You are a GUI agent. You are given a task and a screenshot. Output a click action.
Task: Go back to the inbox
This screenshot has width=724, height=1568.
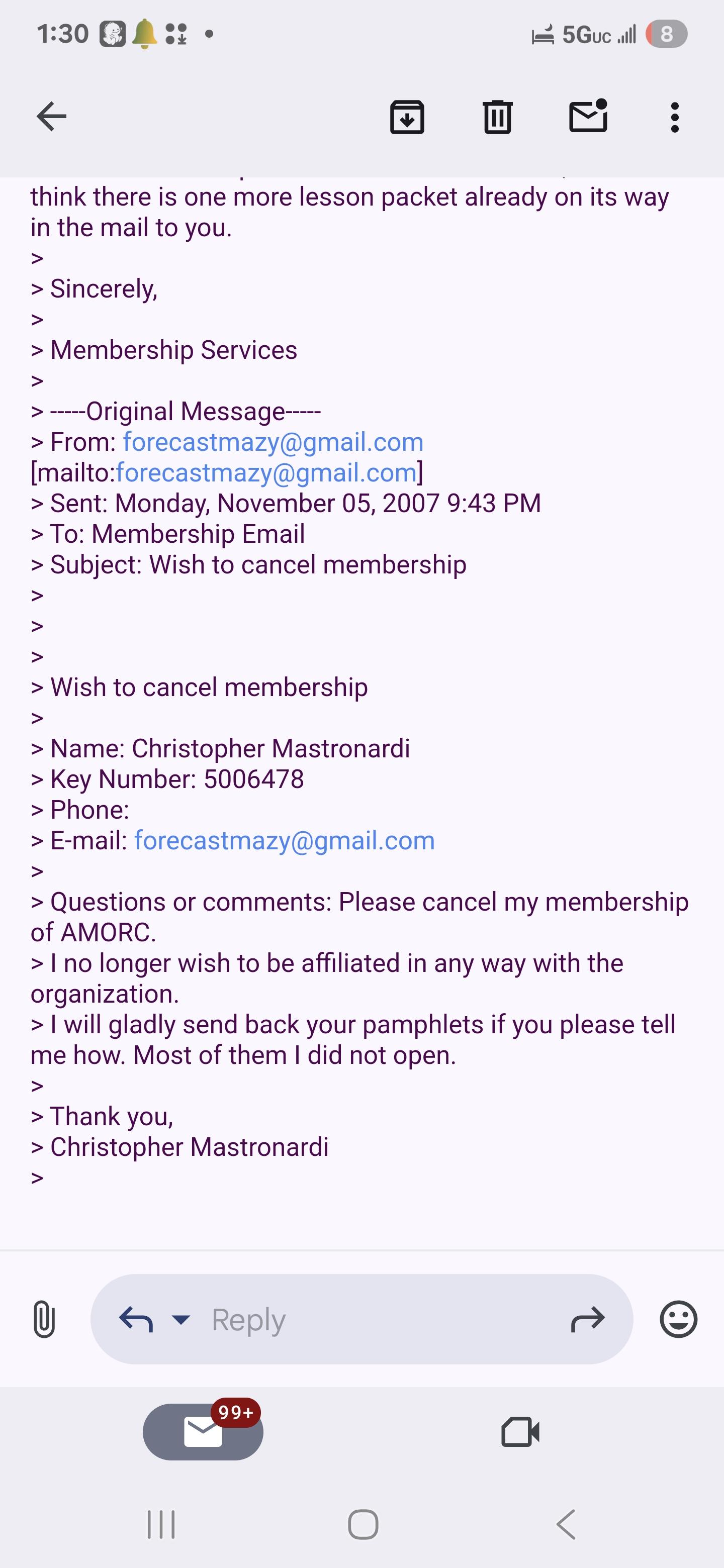point(51,116)
